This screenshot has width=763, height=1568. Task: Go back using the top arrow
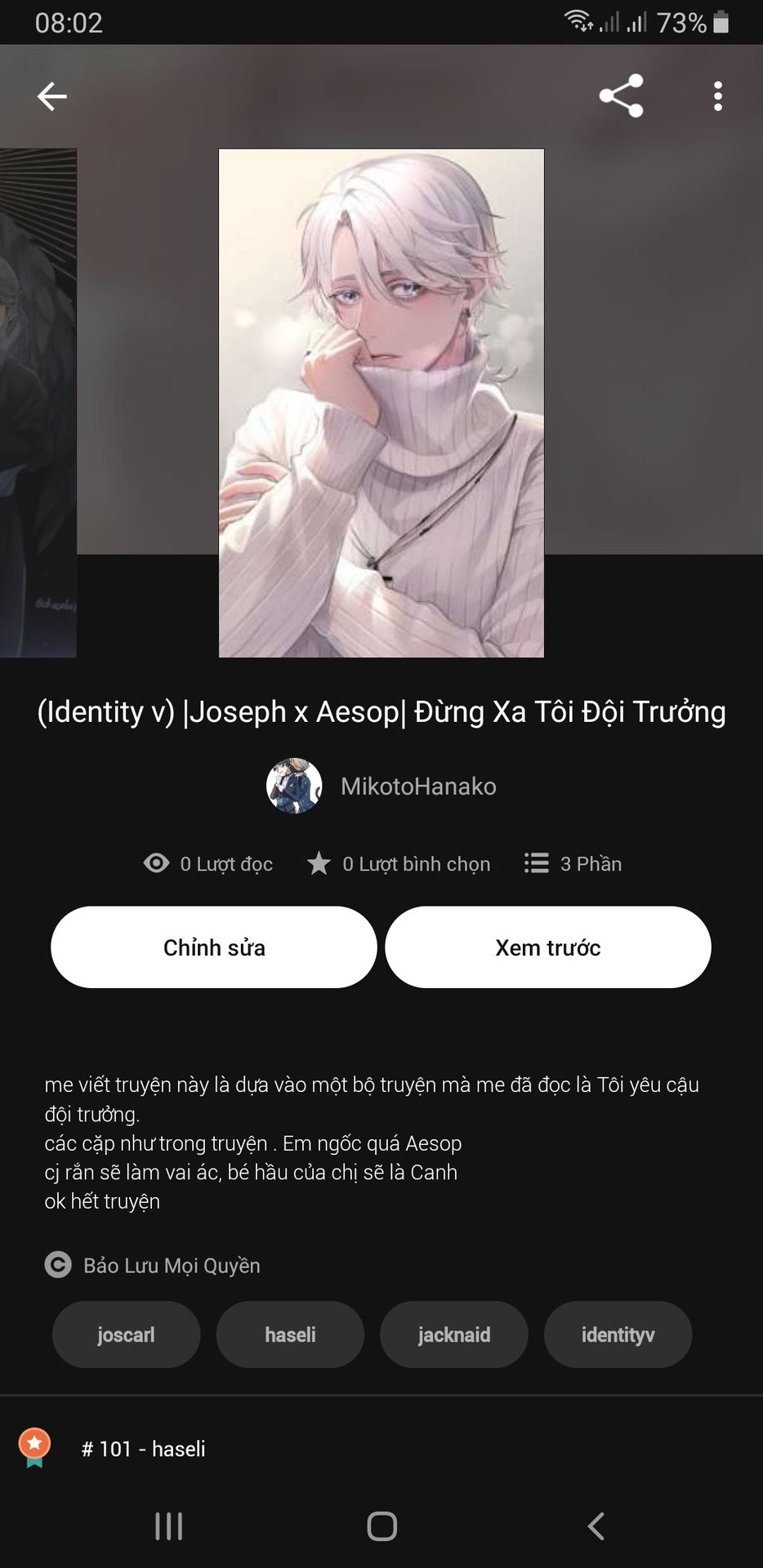(x=51, y=96)
